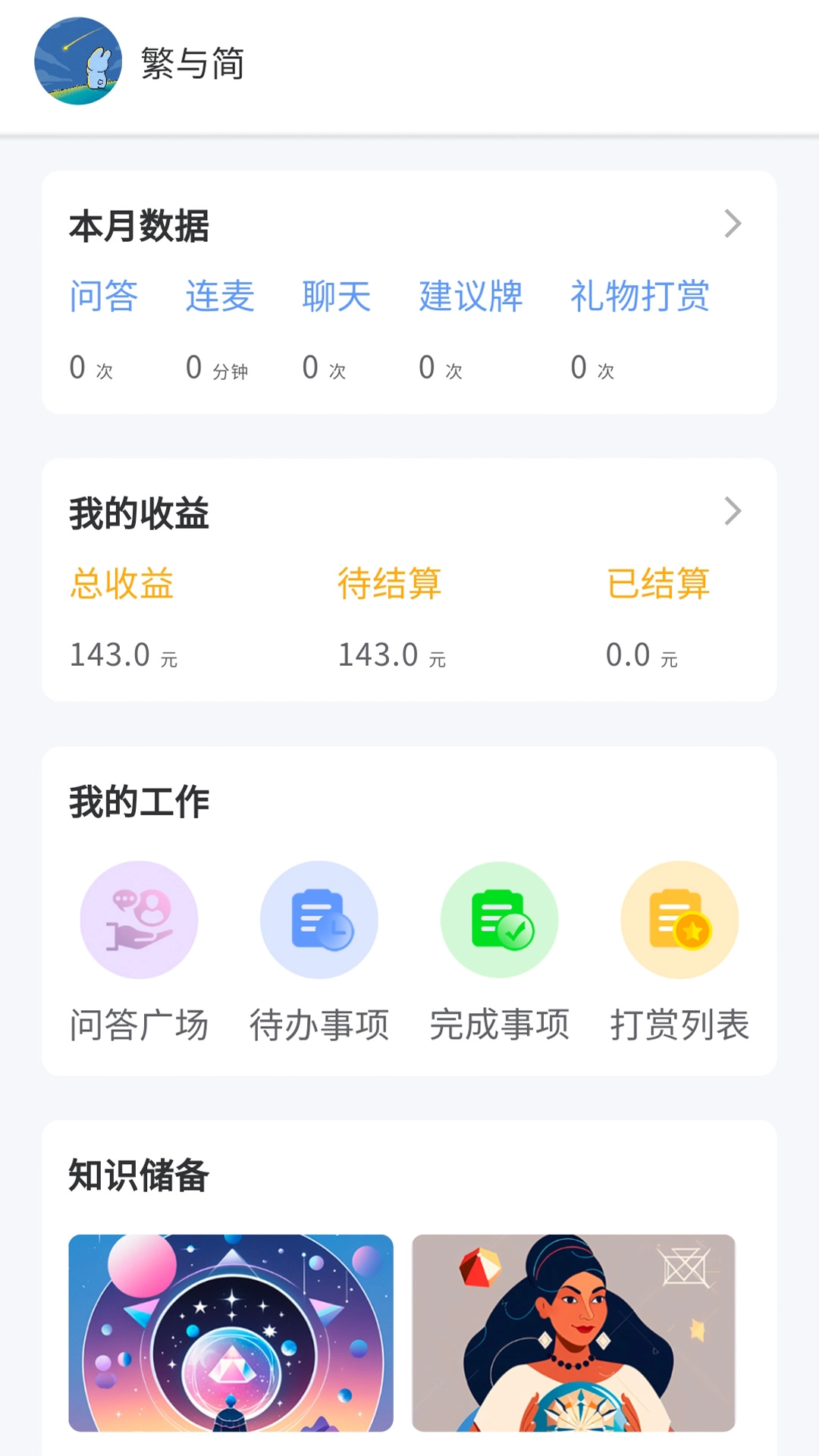Click the yellow clipboard star icon
This screenshot has height=1456, width=819.
pyautogui.click(x=679, y=918)
